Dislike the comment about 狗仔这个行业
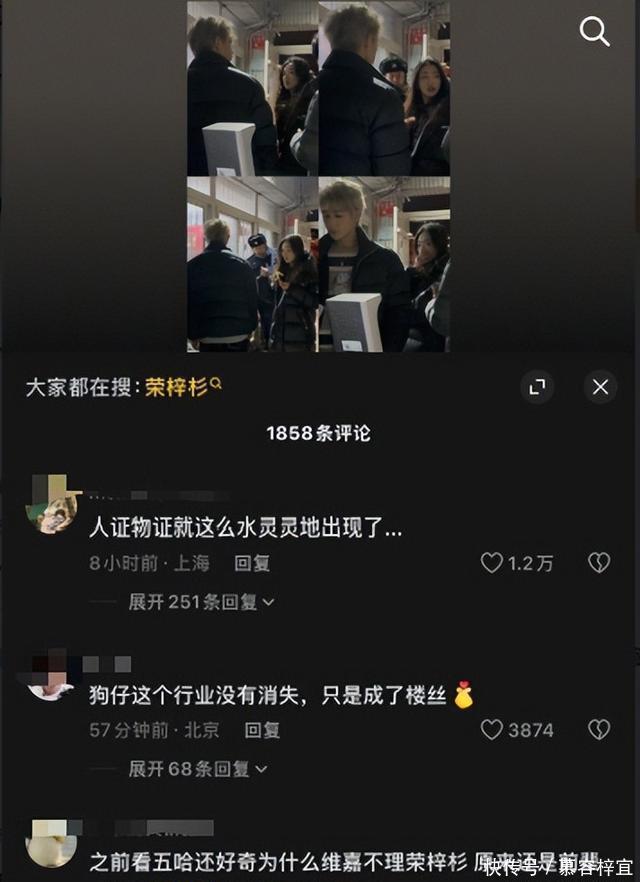The image size is (640, 882). [x=598, y=730]
